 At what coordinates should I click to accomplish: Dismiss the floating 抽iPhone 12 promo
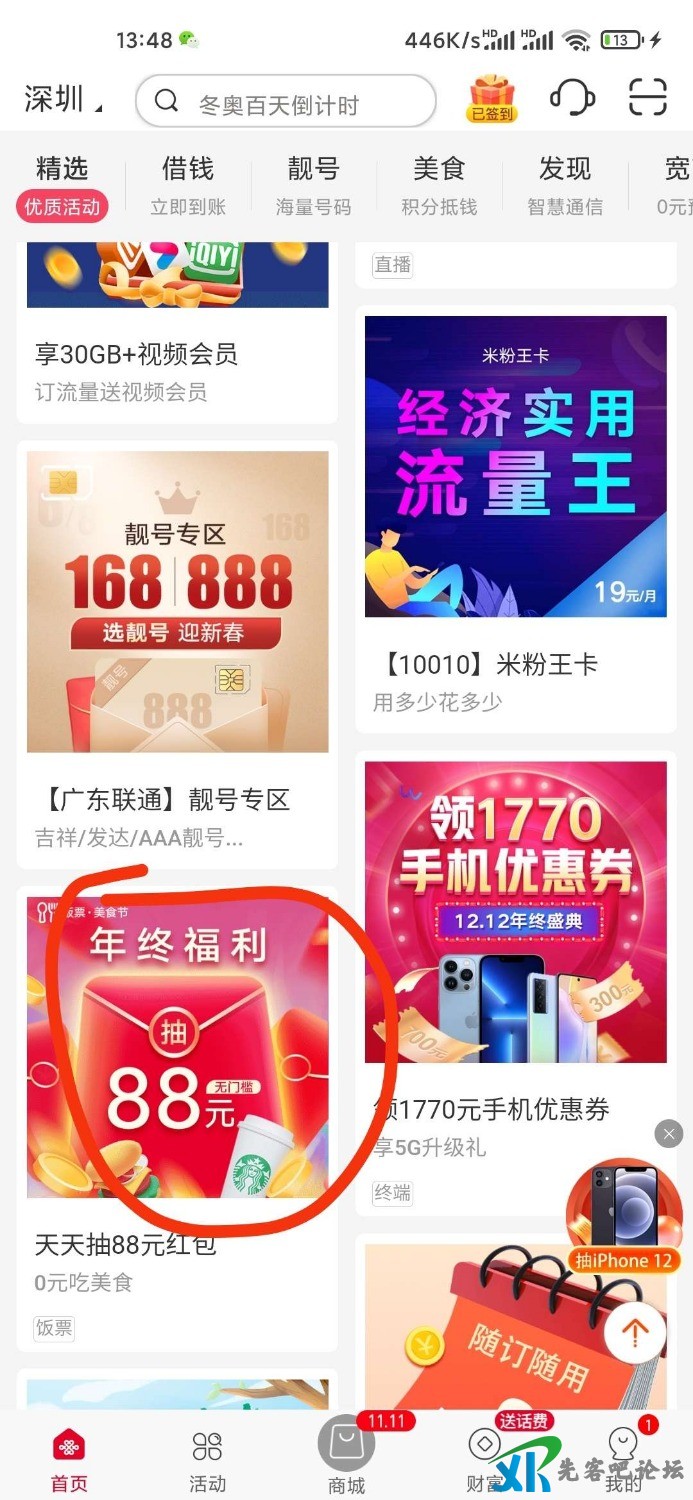point(669,1133)
